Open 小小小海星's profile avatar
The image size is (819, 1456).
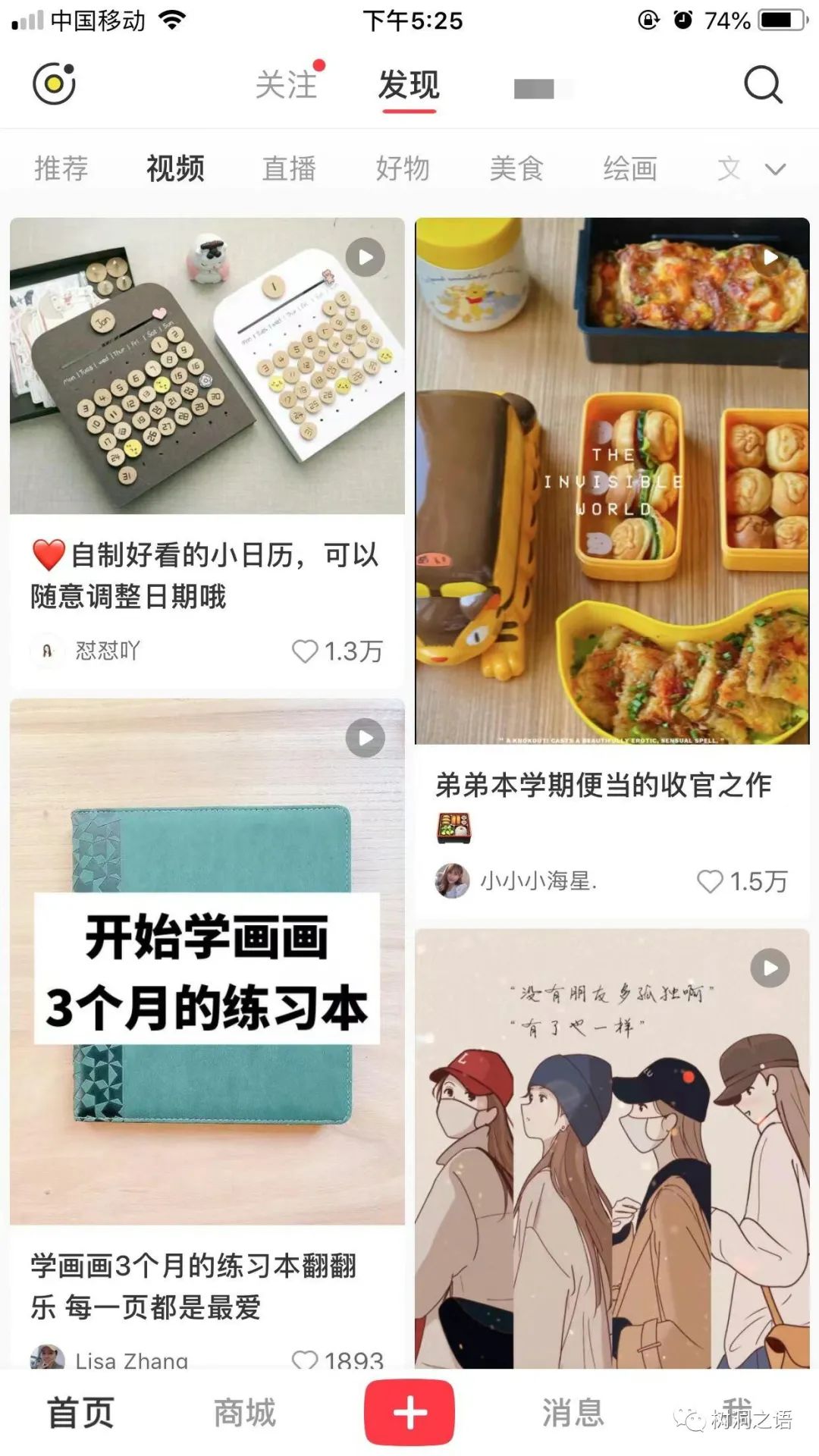point(452,880)
